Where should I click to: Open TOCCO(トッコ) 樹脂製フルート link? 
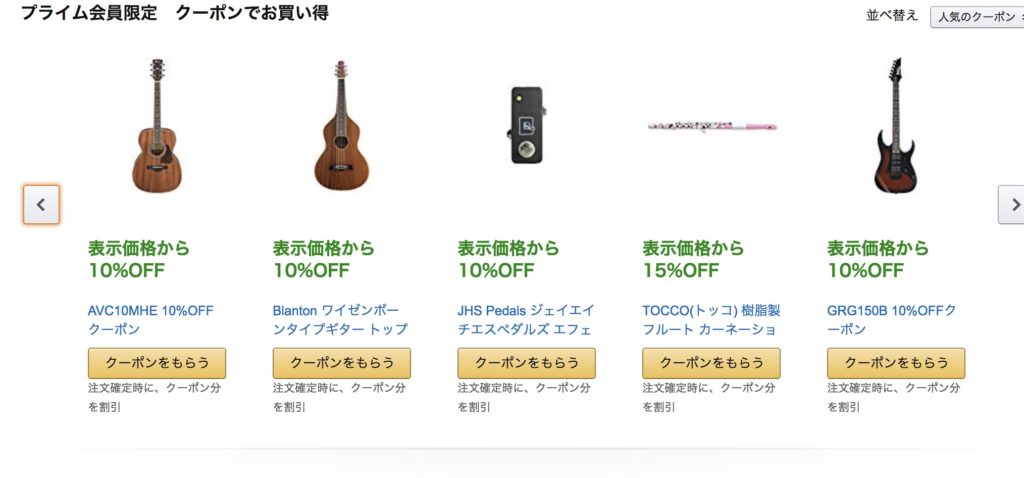(x=710, y=319)
